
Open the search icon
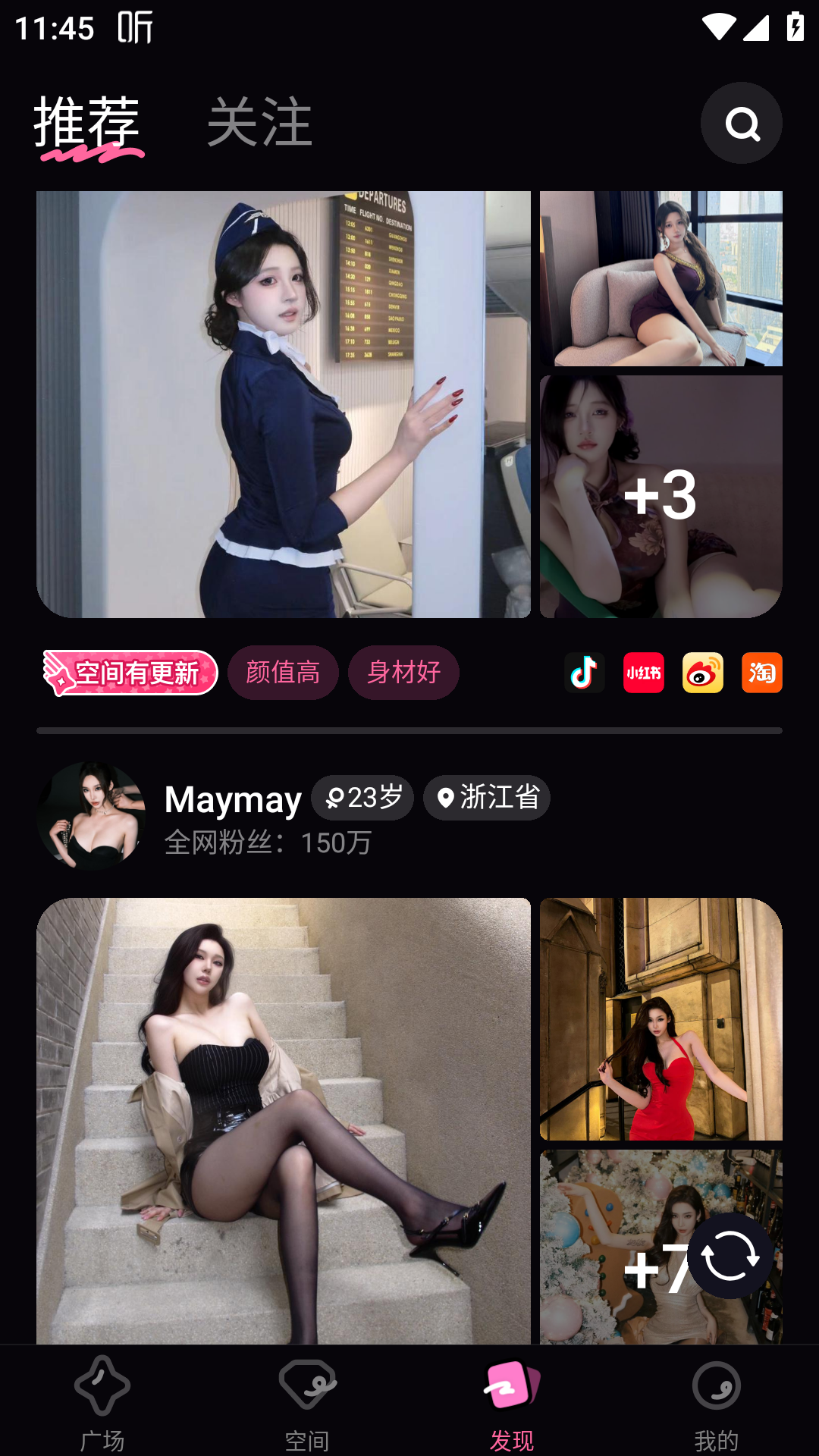(x=741, y=123)
